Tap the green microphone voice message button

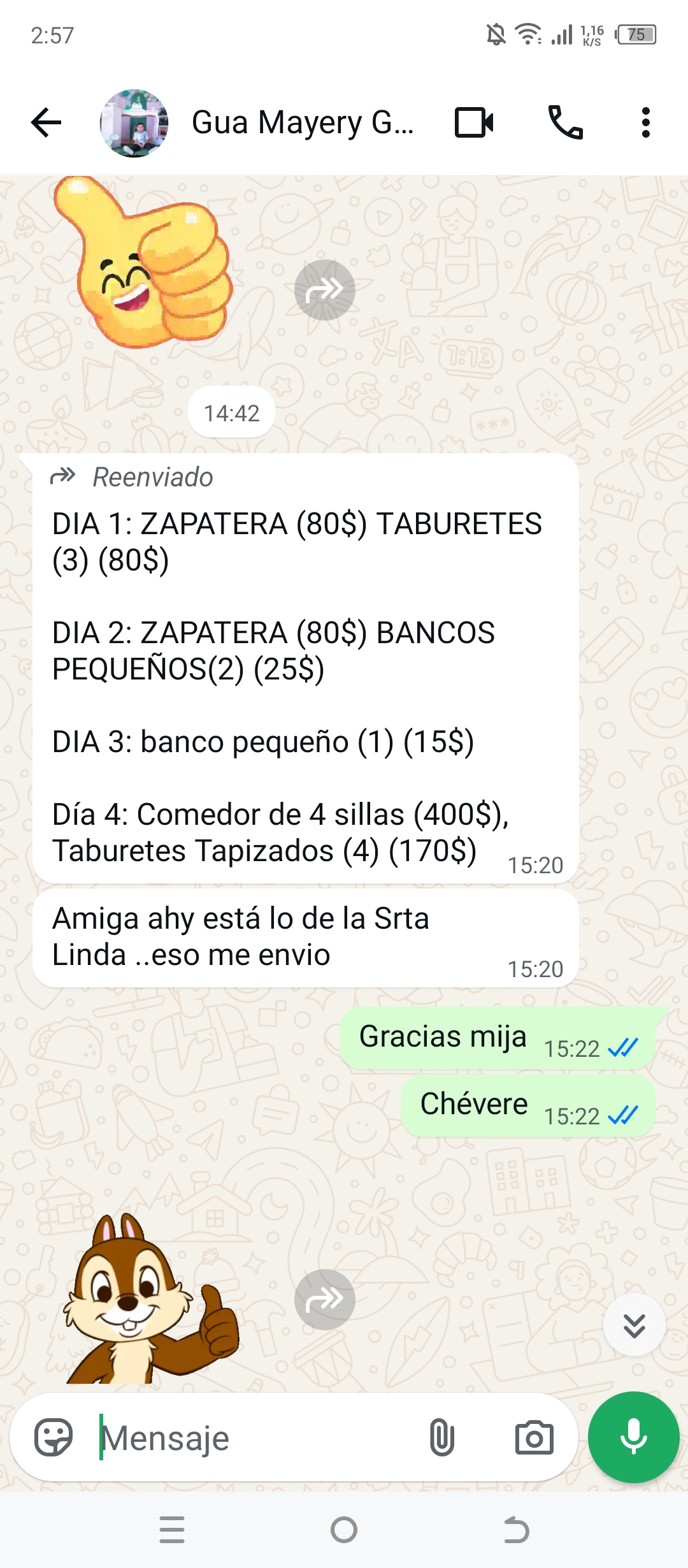click(633, 1437)
